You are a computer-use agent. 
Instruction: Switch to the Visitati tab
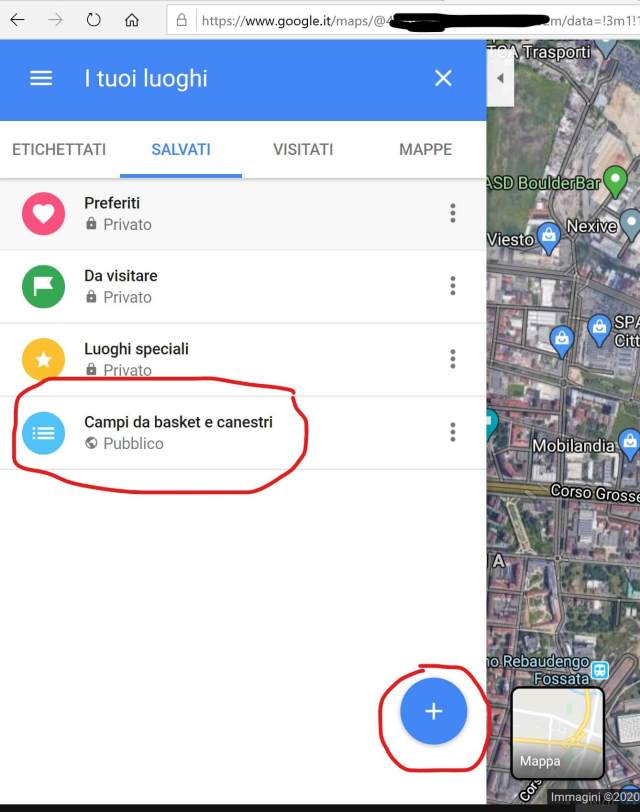pos(303,149)
